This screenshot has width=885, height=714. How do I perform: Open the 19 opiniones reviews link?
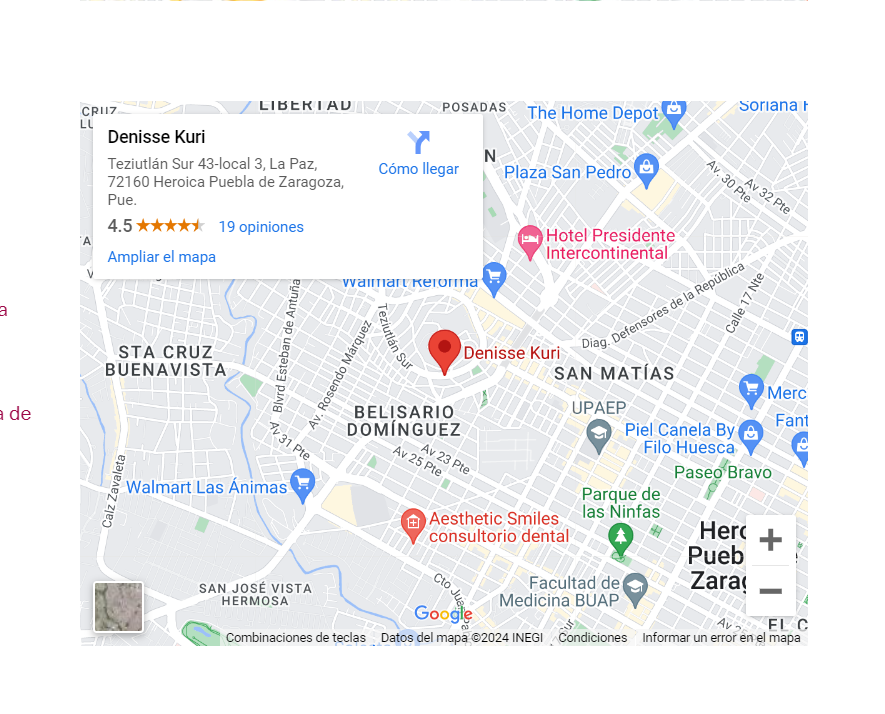coord(261,227)
